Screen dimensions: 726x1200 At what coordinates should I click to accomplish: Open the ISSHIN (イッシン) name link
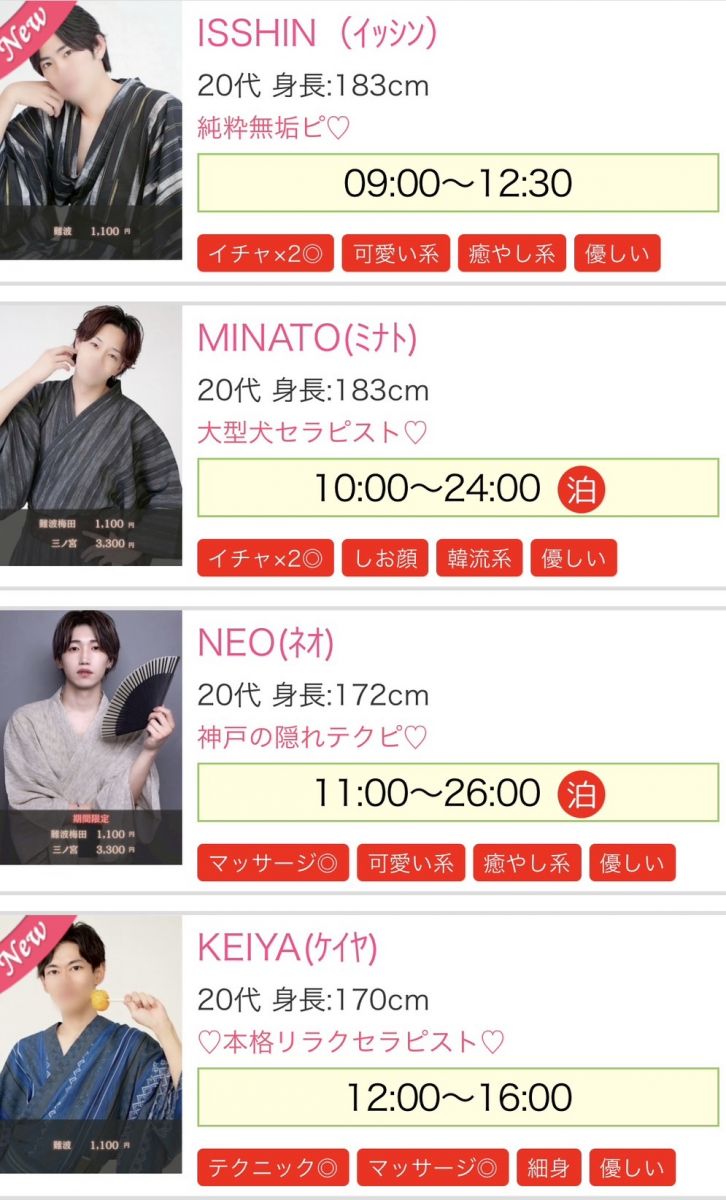coord(318,34)
